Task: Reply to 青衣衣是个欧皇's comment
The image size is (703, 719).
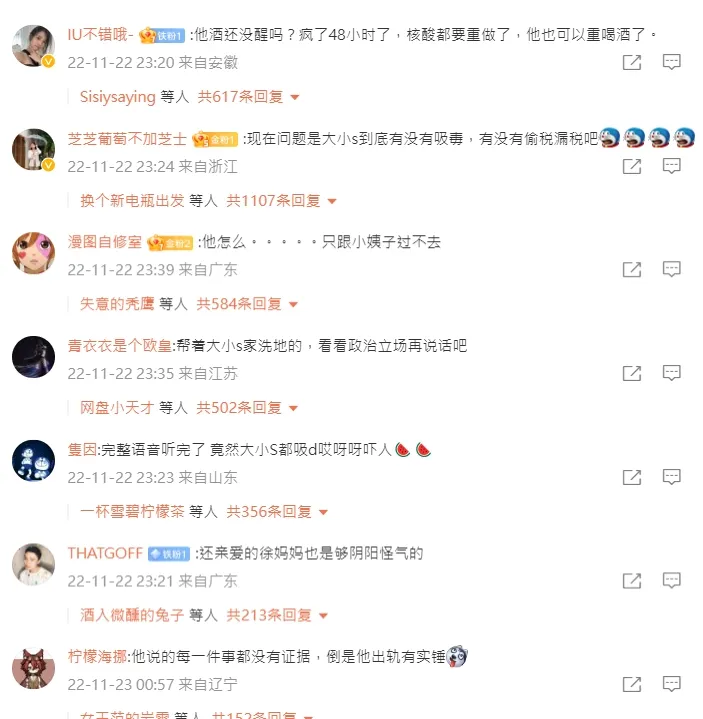Action: point(672,373)
